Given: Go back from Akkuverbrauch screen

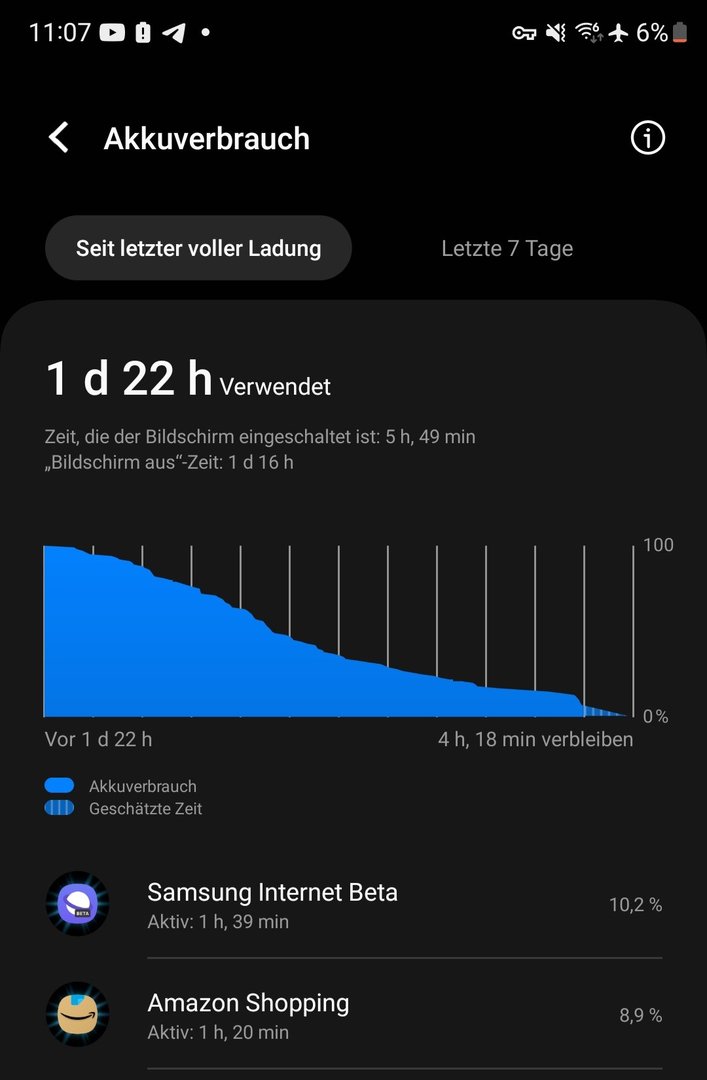Looking at the screenshot, I should [59, 138].
